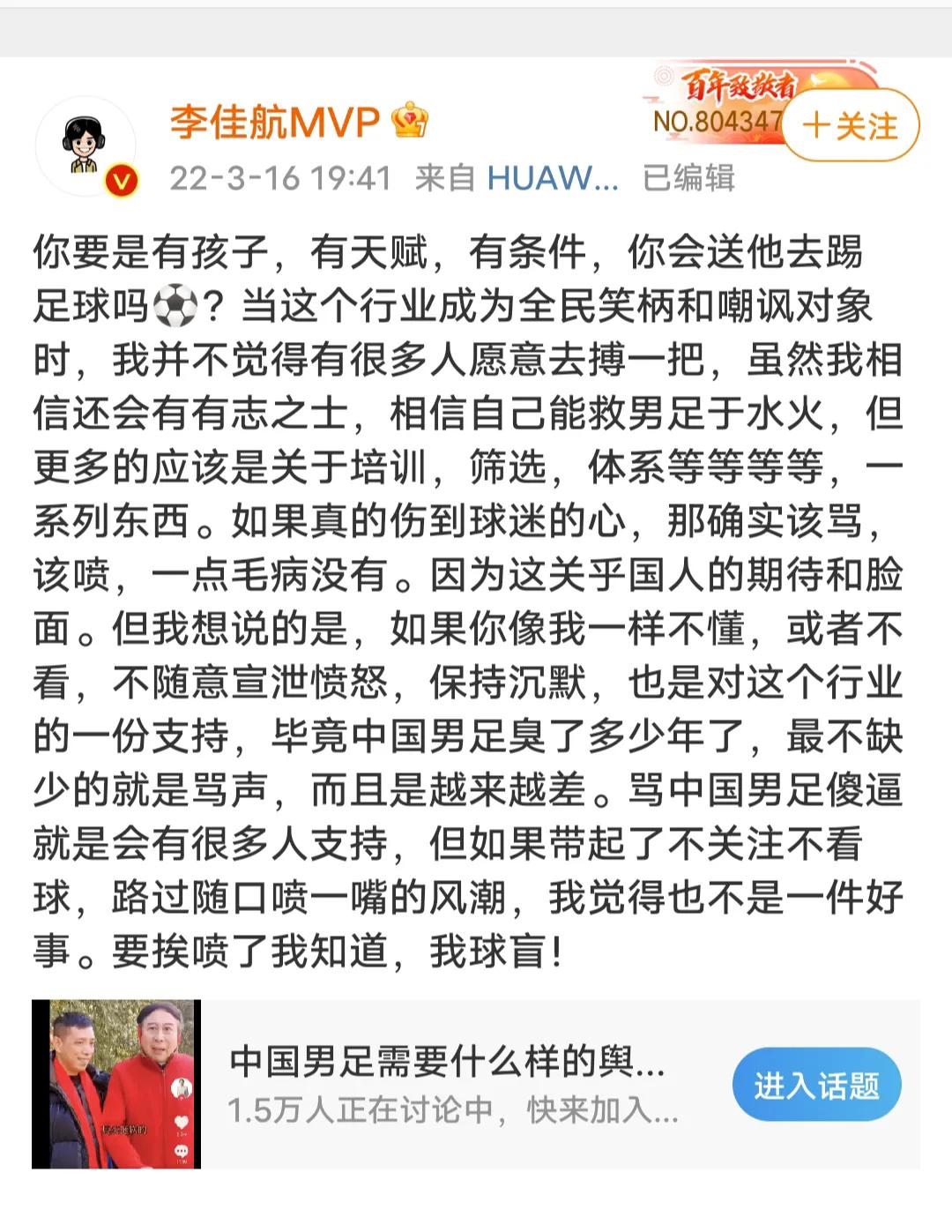Click the watermark logo on the video thumbnail
The width and height of the screenshot is (952, 1232).
click(180, 1088)
